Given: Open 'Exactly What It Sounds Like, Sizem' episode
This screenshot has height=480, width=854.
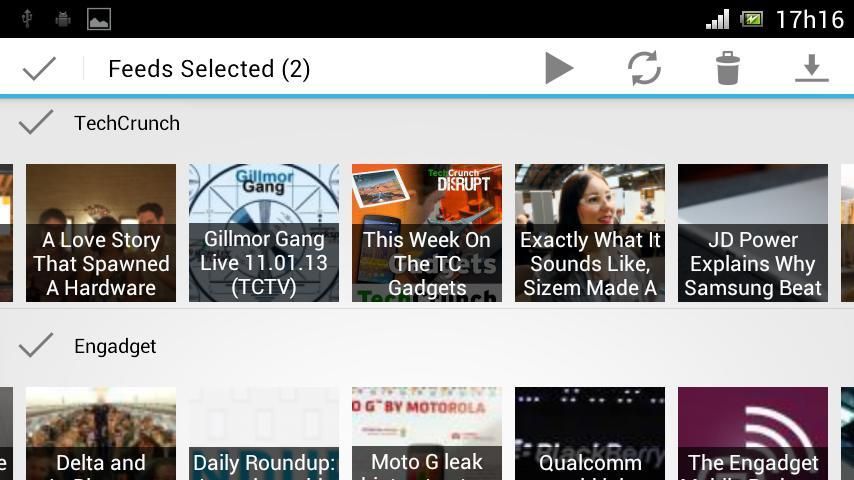Looking at the screenshot, I should click(590, 233).
